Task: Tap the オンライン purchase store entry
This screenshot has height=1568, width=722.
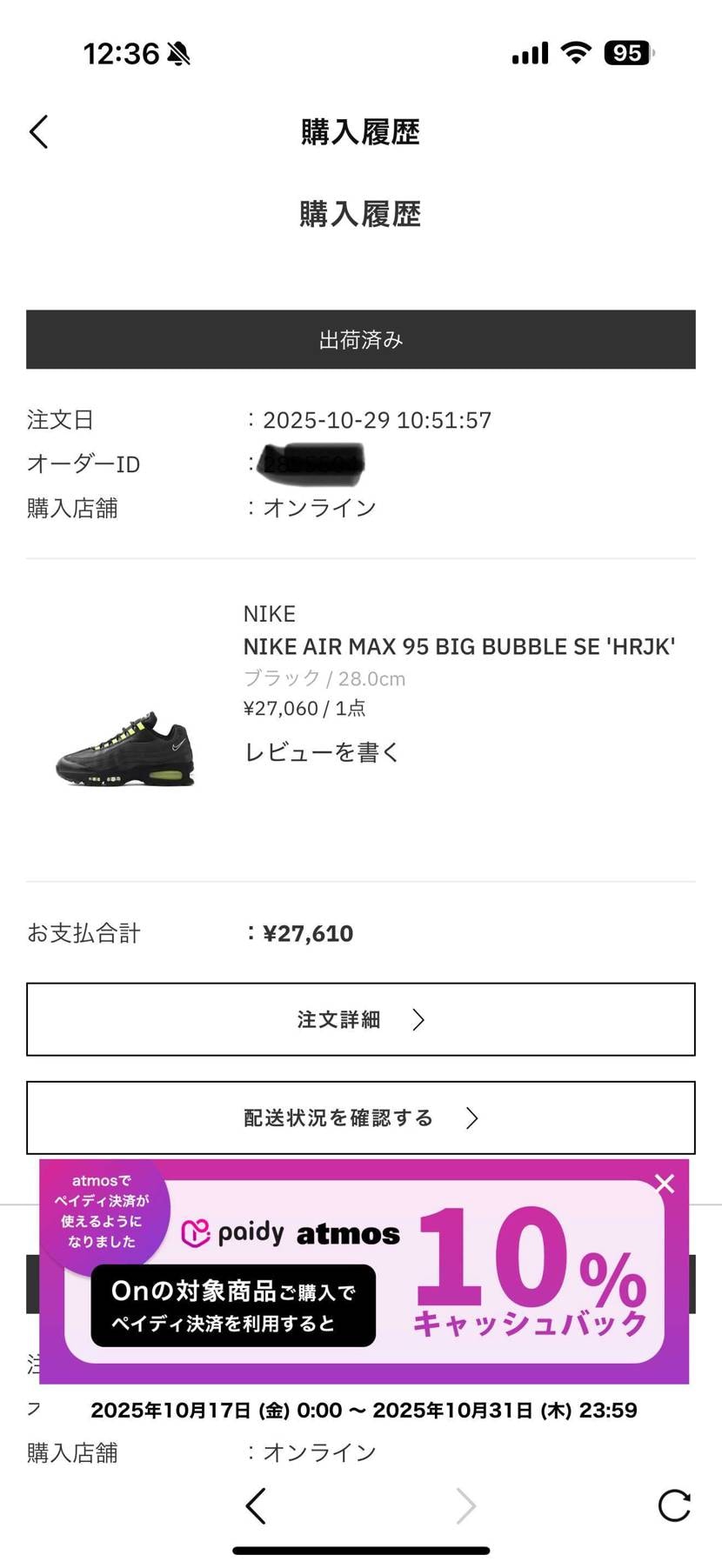Action: (320, 507)
